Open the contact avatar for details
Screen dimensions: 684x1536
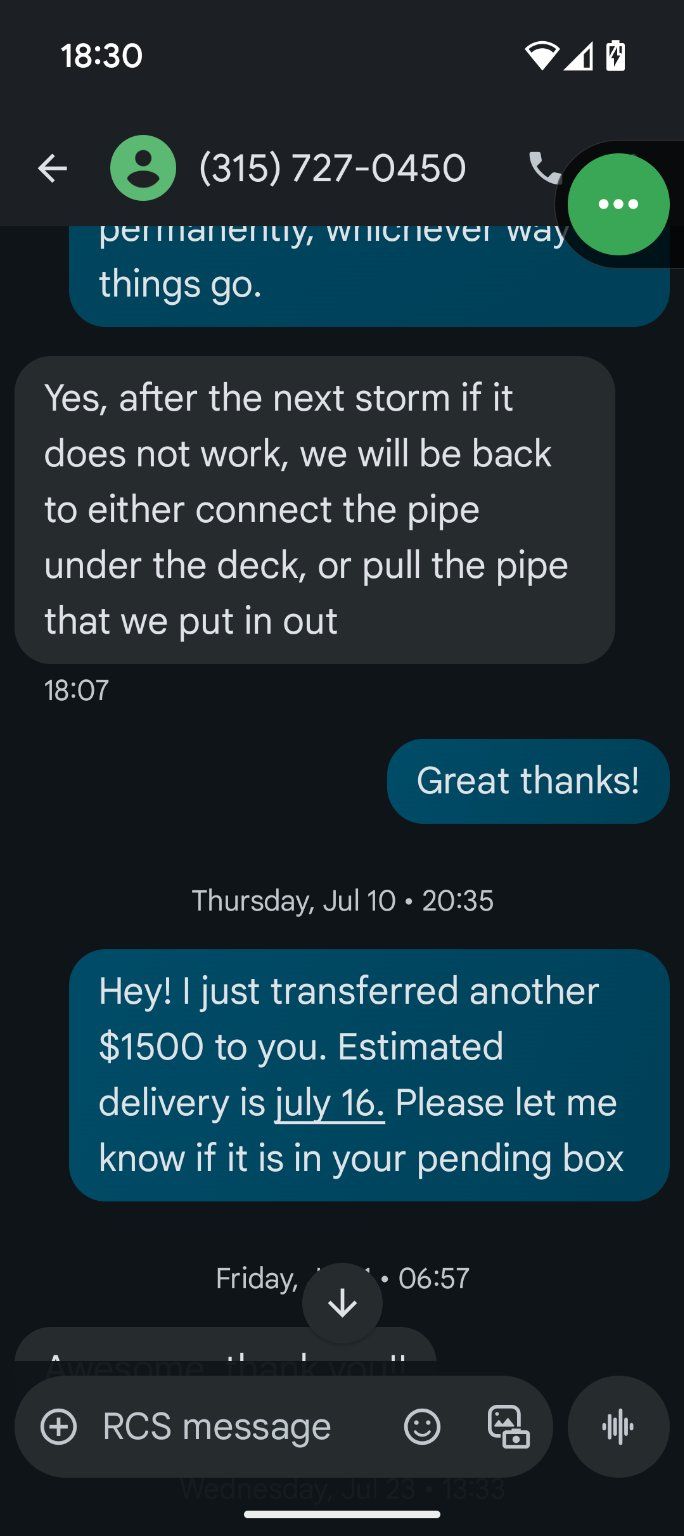[x=143, y=168]
